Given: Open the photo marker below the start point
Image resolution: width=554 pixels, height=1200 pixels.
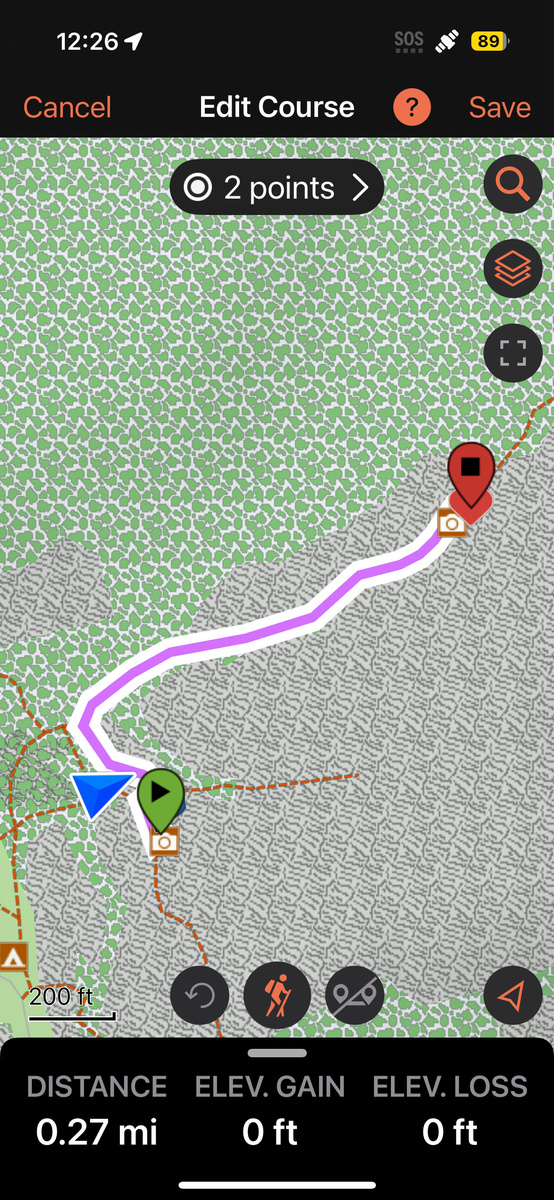Looking at the screenshot, I should pyautogui.click(x=165, y=841).
